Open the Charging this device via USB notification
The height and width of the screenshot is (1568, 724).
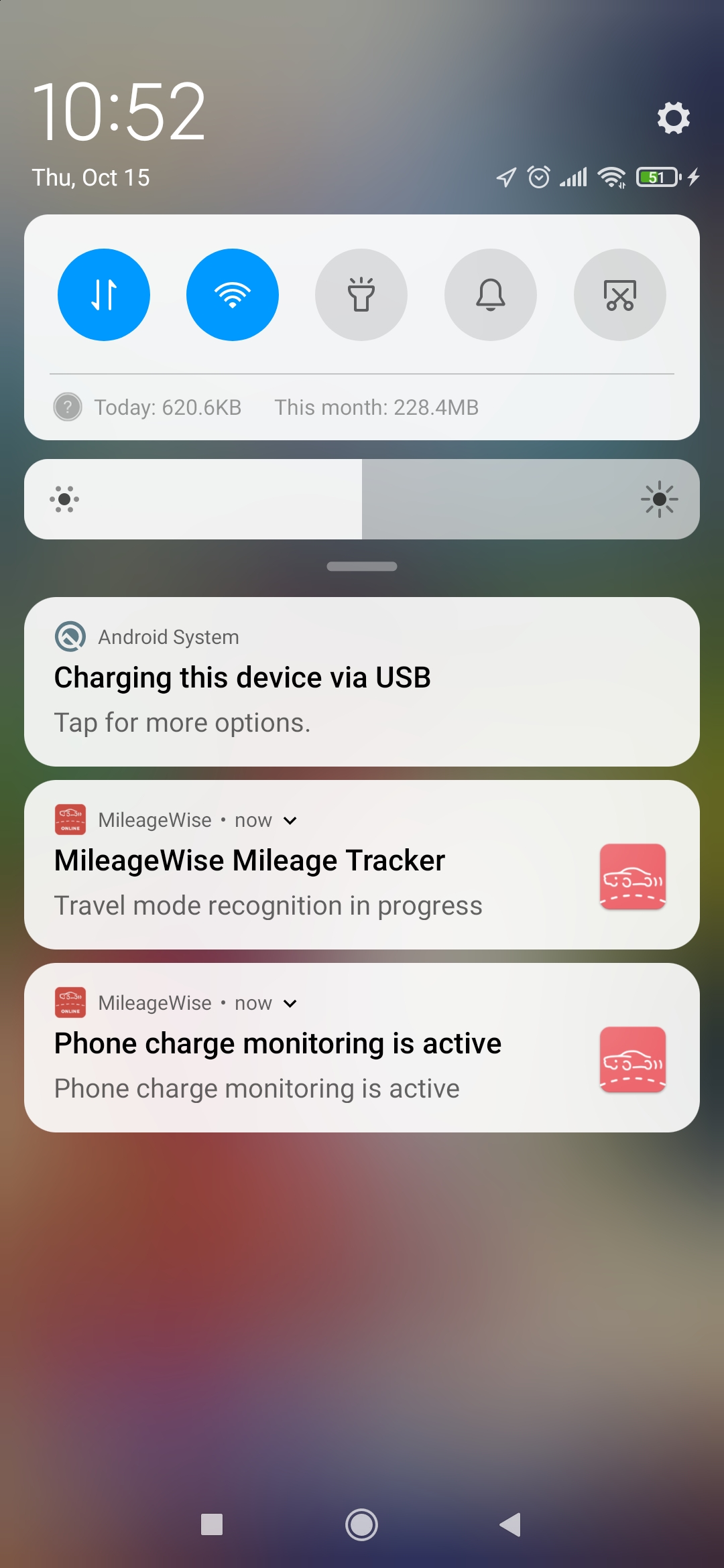click(x=362, y=681)
